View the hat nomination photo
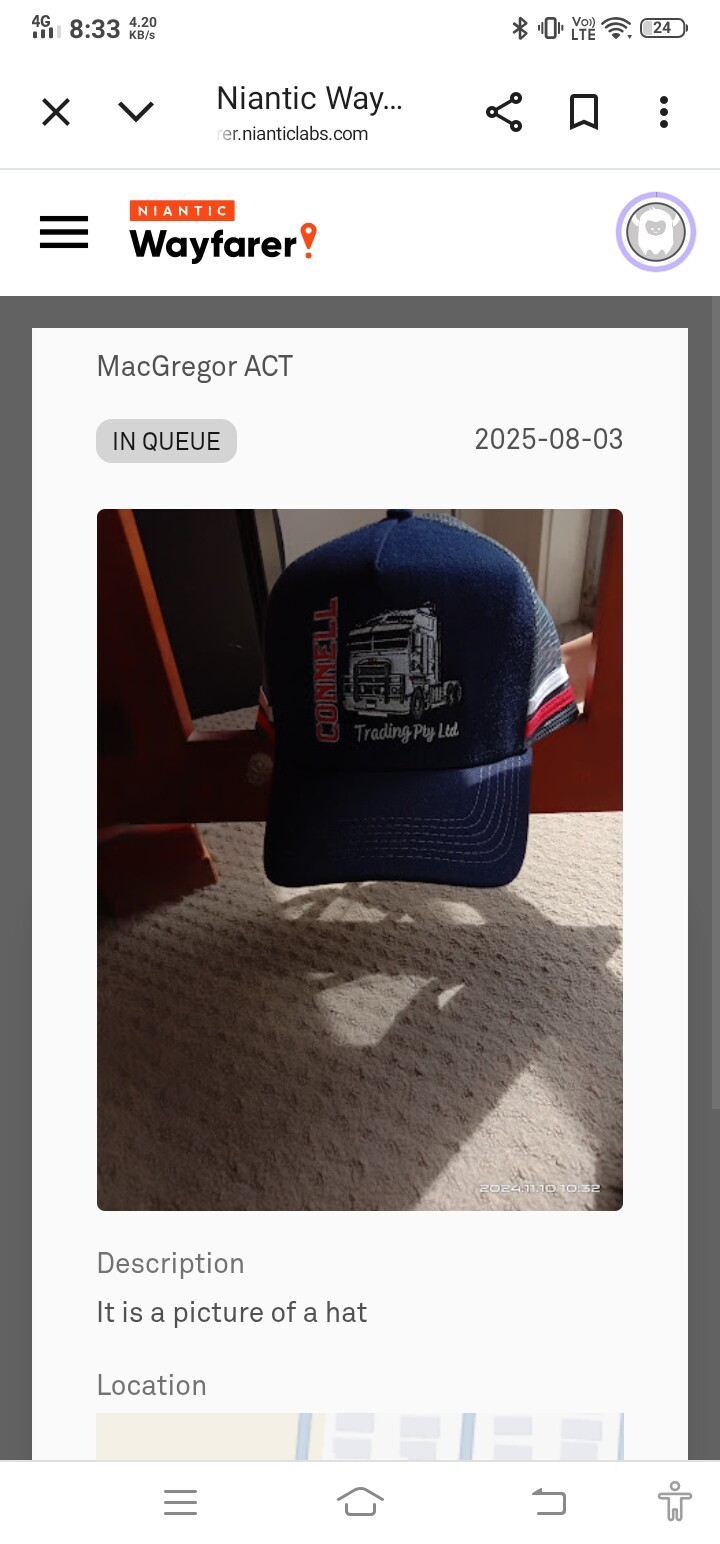 [360, 860]
